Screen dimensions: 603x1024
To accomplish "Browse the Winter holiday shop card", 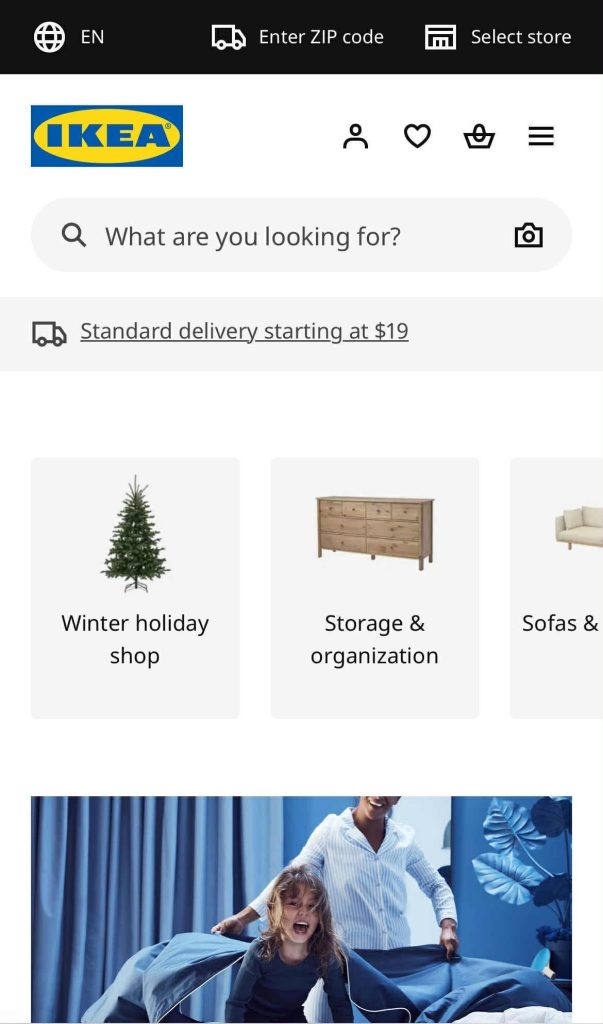I will pyautogui.click(x=135, y=588).
